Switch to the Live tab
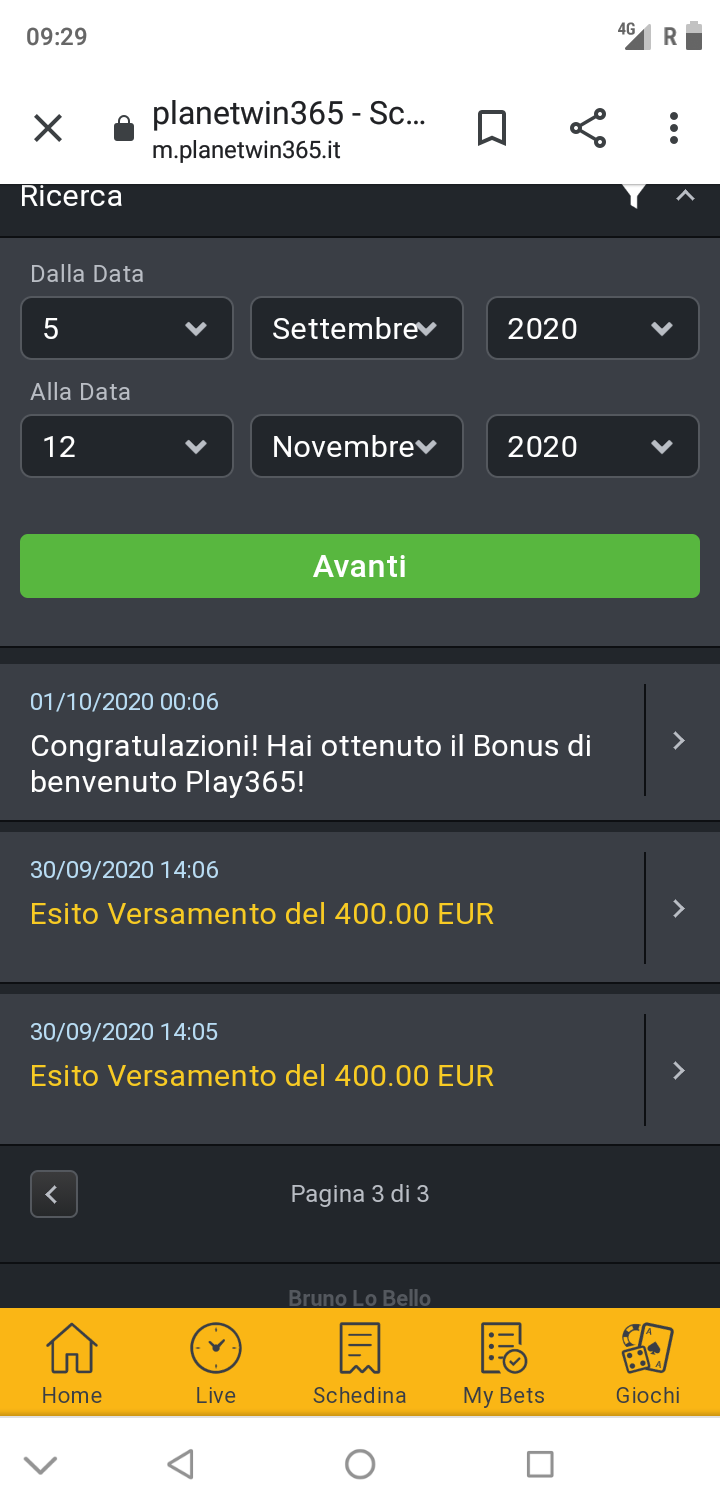The width and height of the screenshot is (720, 1512). coord(216,1362)
